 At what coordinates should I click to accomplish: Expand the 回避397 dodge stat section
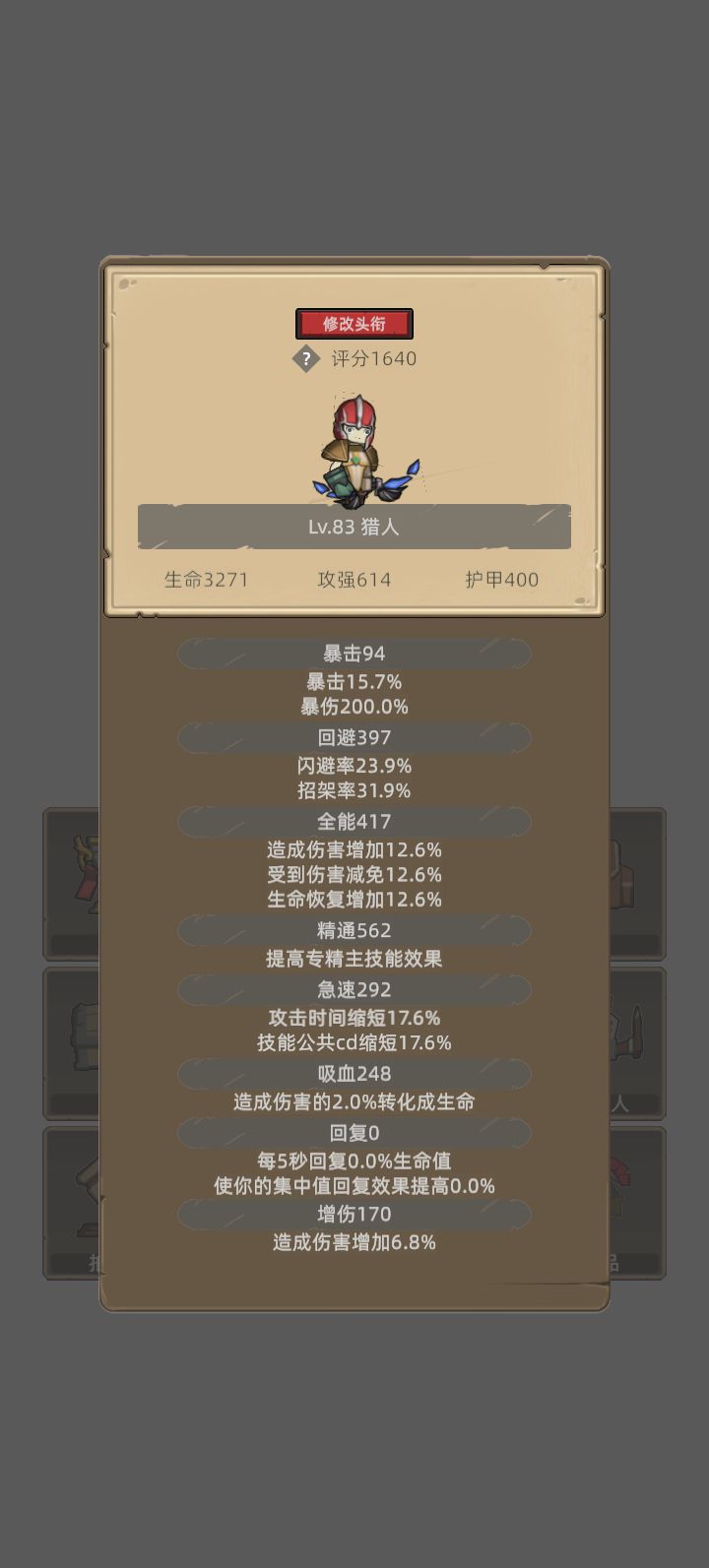(353, 737)
